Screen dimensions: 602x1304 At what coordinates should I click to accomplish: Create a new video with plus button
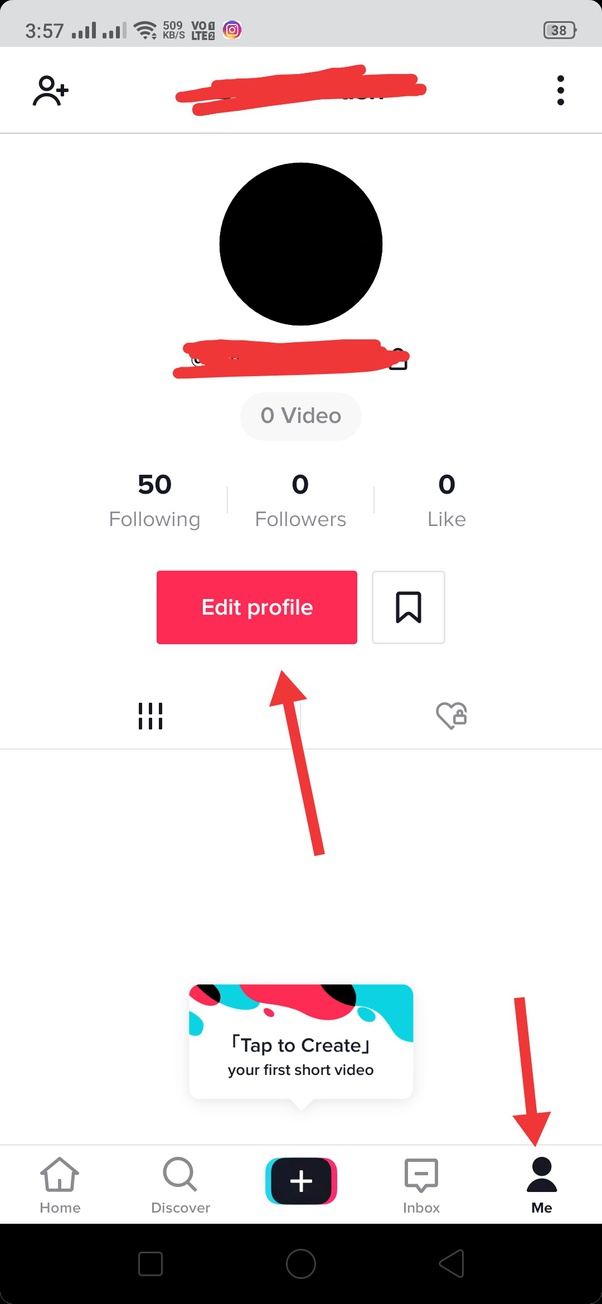pyautogui.click(x=301, y=1182)
